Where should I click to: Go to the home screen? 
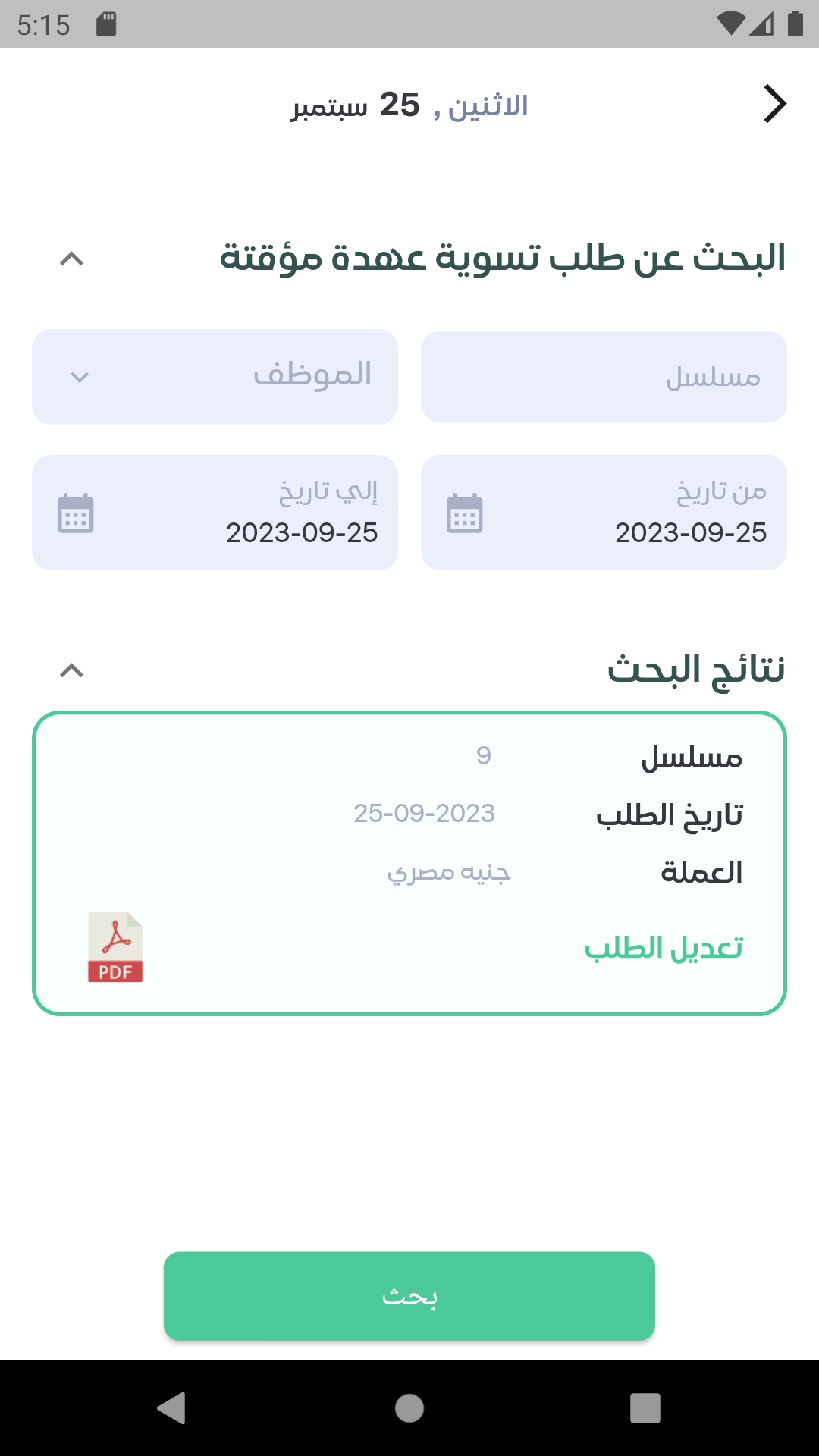click(x=409, y=1408)
